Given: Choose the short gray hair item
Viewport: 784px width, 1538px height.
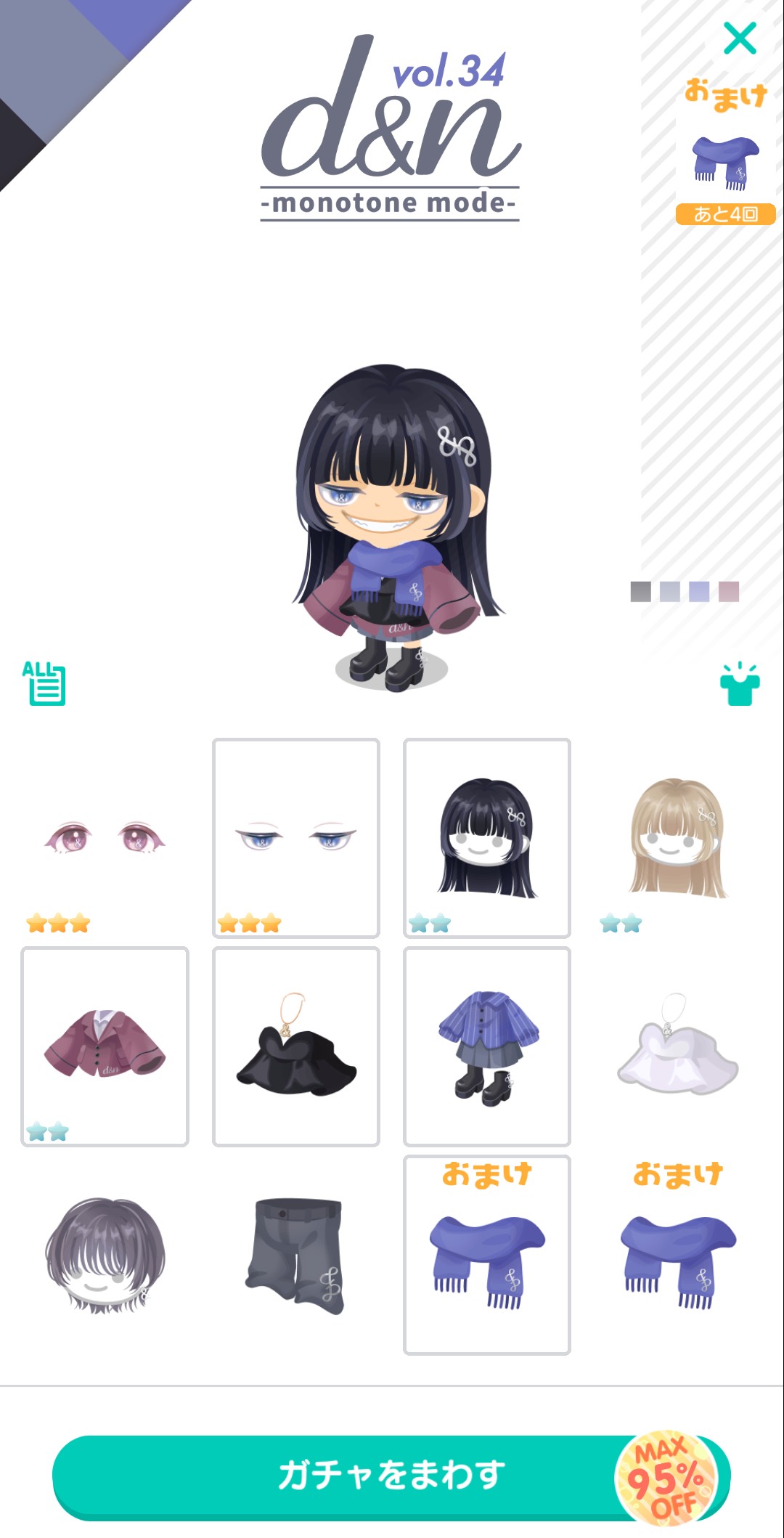Looking at the screenshot, I should (105, 1255).
